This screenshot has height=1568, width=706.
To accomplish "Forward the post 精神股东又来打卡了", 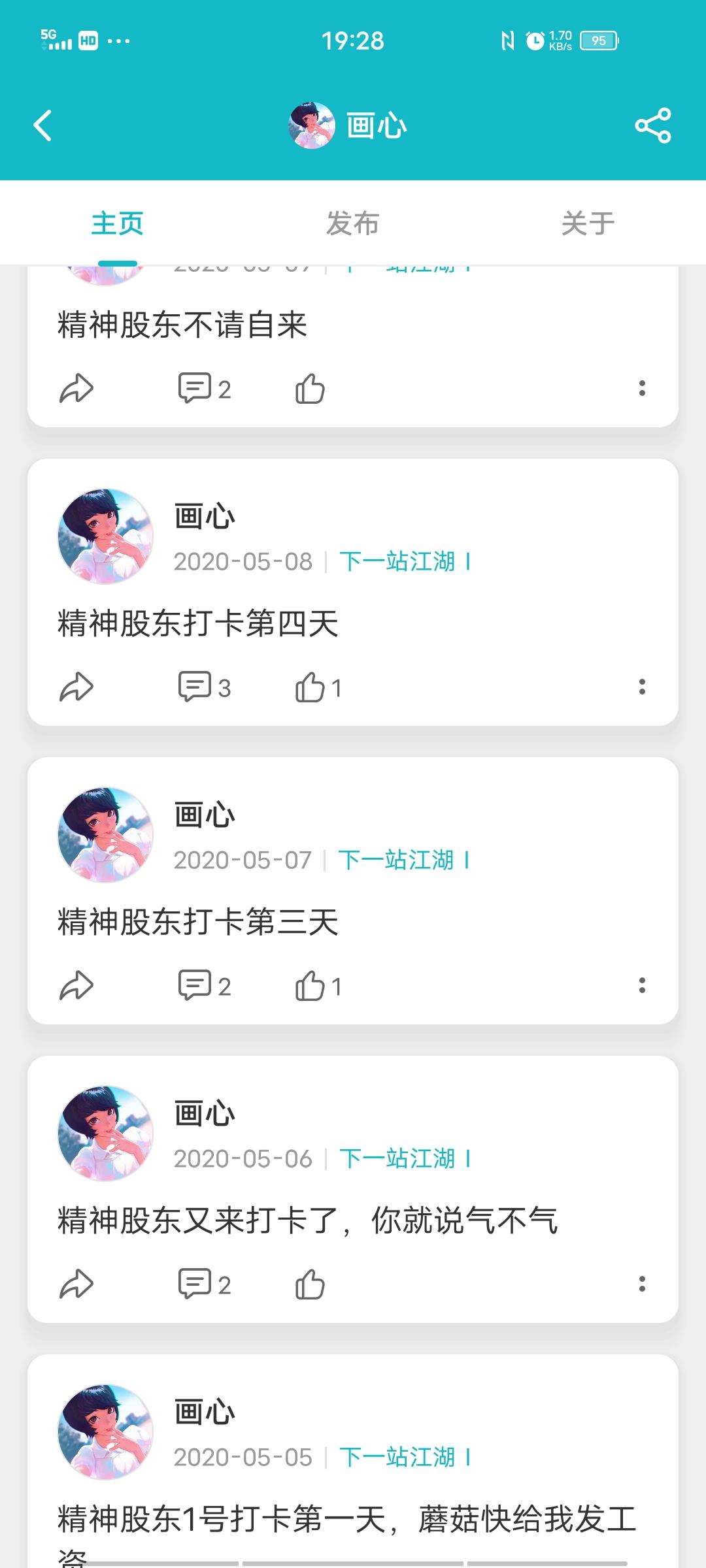I will tap(76, 1284).
